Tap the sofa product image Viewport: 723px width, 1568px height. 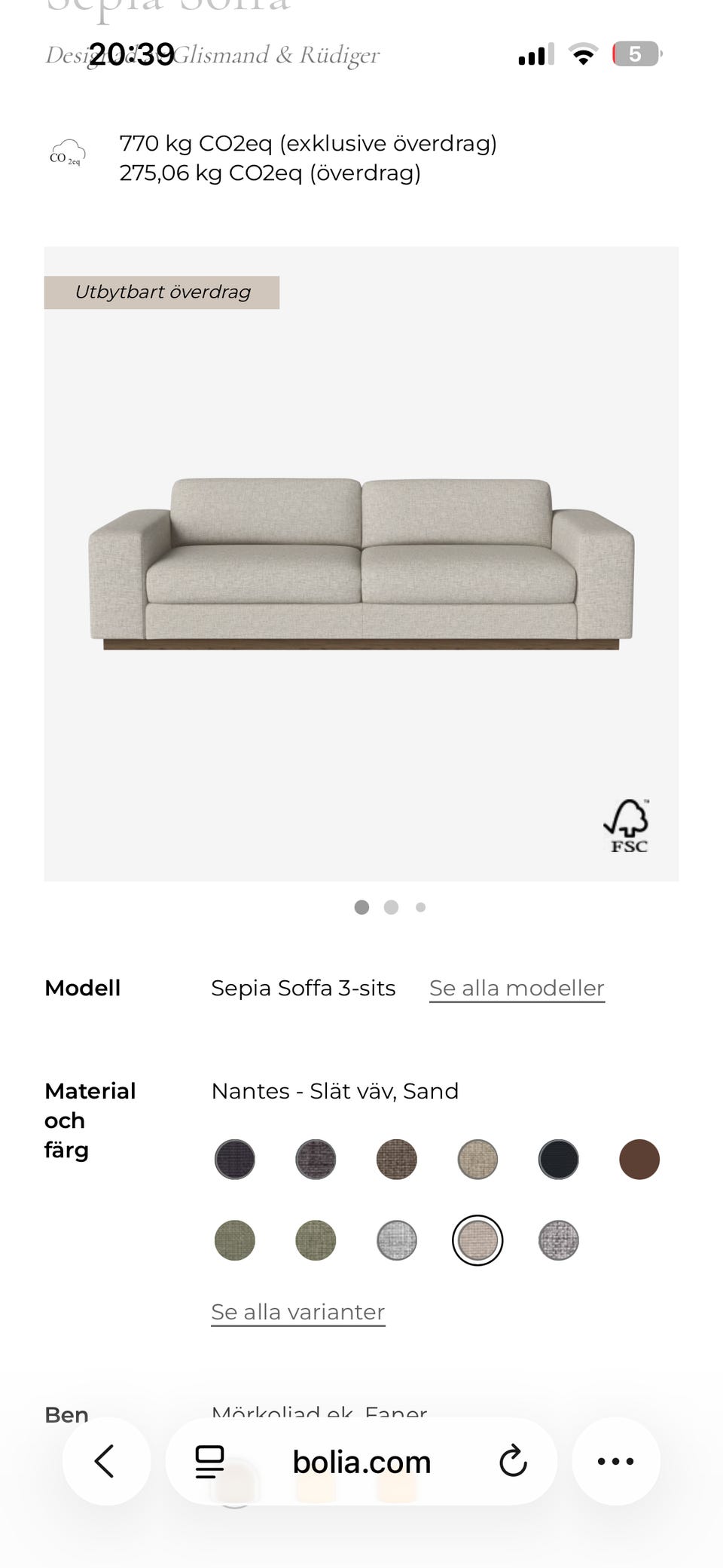pyautogui.click(x=361, y=561)
